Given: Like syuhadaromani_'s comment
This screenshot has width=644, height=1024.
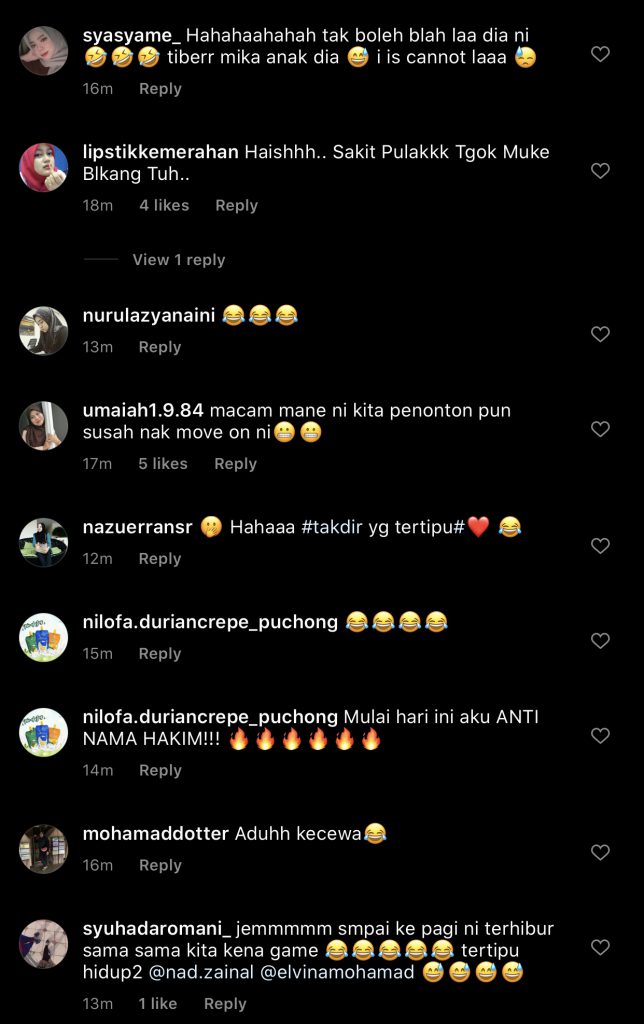Looking at the screenshot, I should point(600,947).
